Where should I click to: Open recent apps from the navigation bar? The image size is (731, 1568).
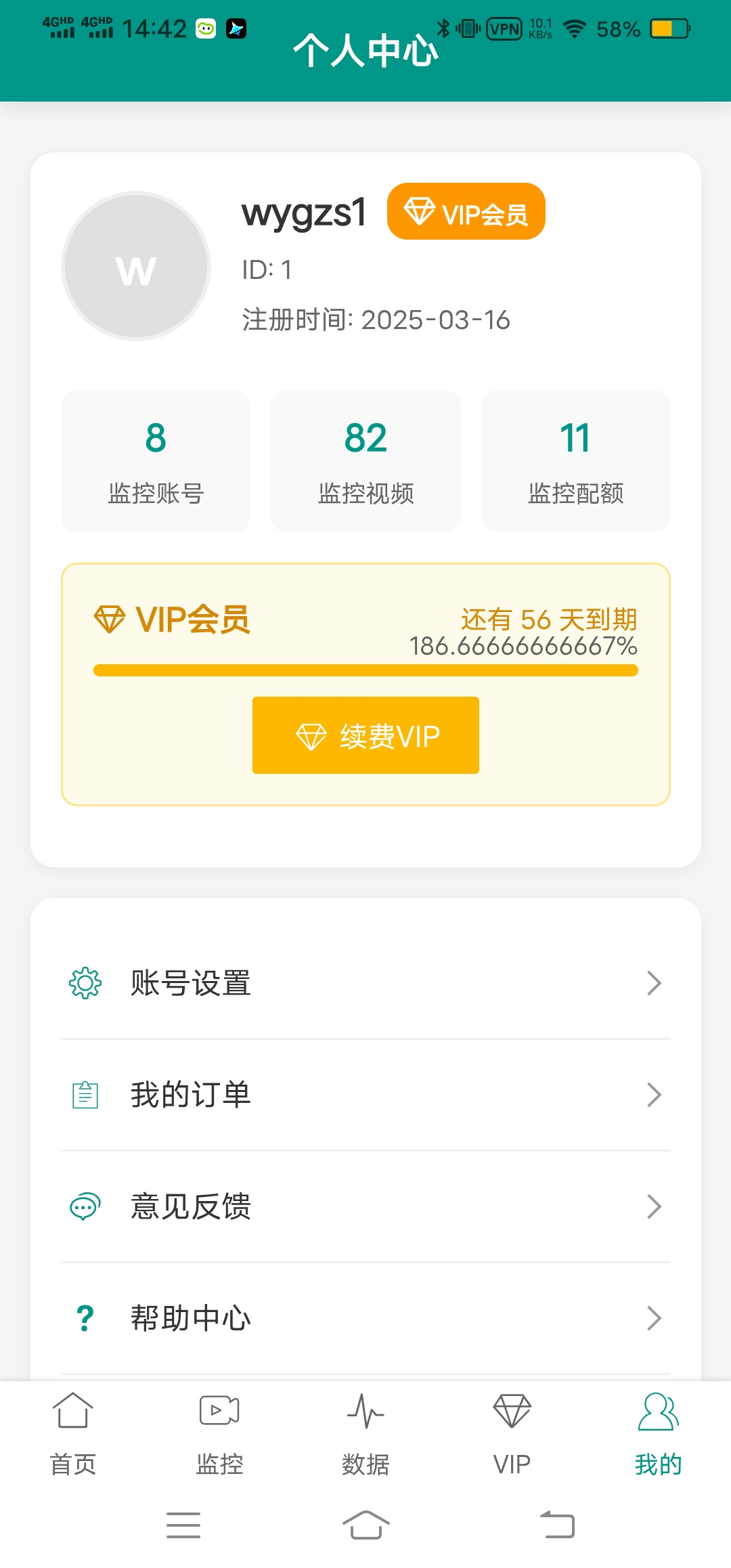[183, 1525]
